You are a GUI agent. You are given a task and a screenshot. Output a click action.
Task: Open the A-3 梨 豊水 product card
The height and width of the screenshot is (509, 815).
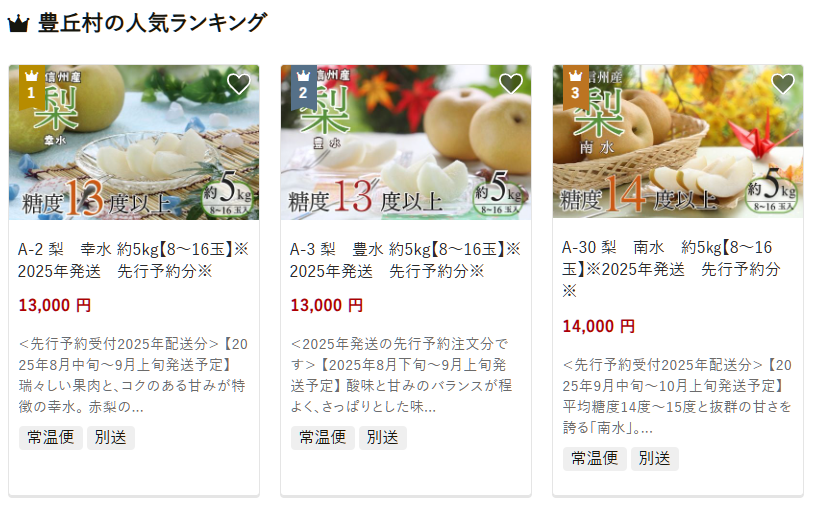405,259
